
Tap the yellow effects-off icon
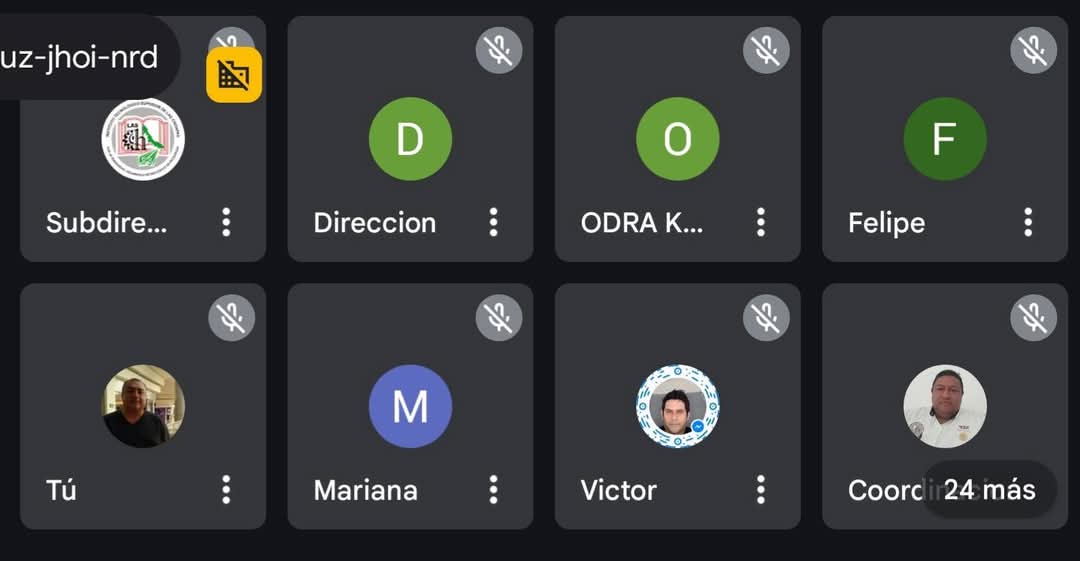click(x=234, y=75)
